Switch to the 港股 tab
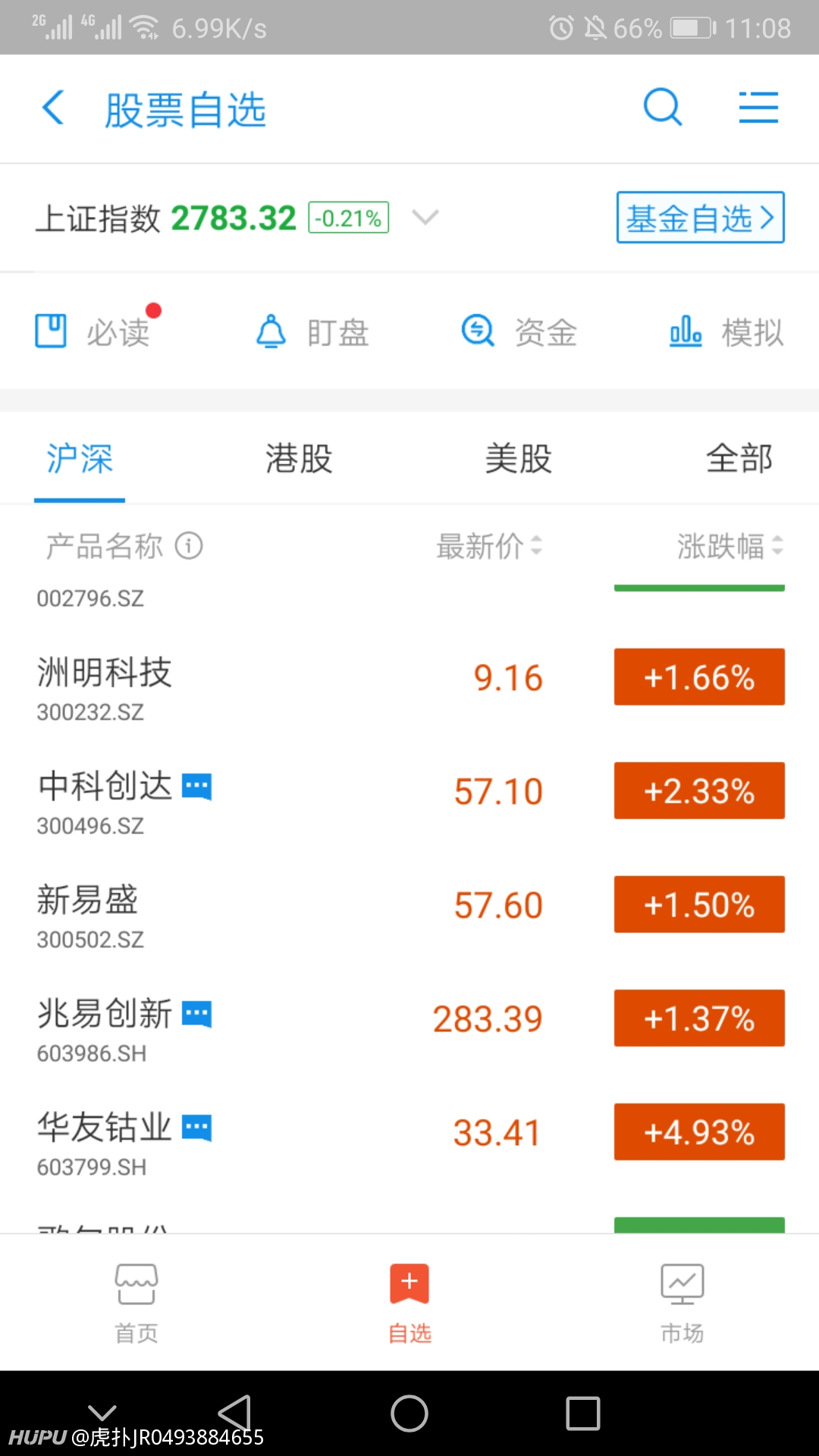This screenshot has height=1456, width=819. tap(299, 459)
